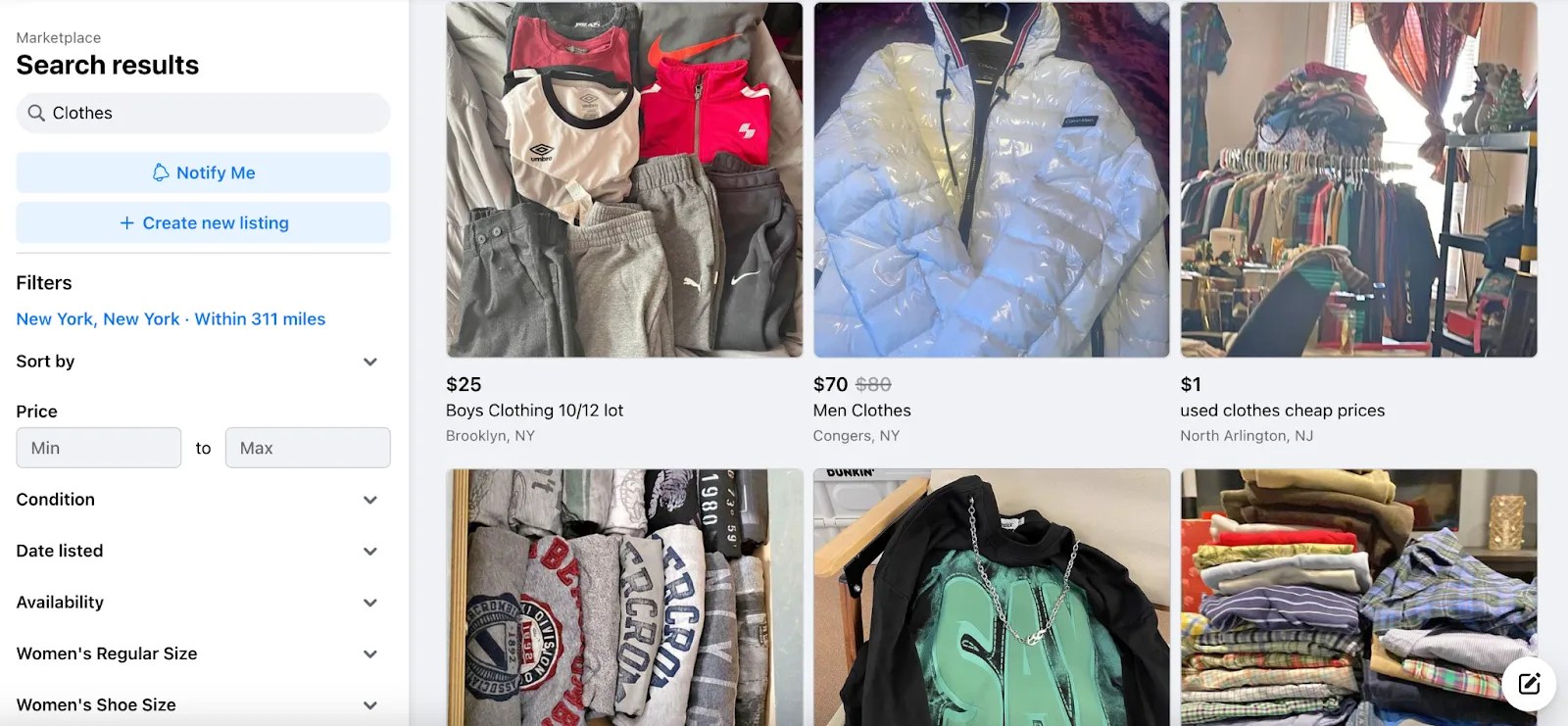Expand the Condition filter
The width and height of the screenshot is (1568, 726).
(x=369, y=500)
